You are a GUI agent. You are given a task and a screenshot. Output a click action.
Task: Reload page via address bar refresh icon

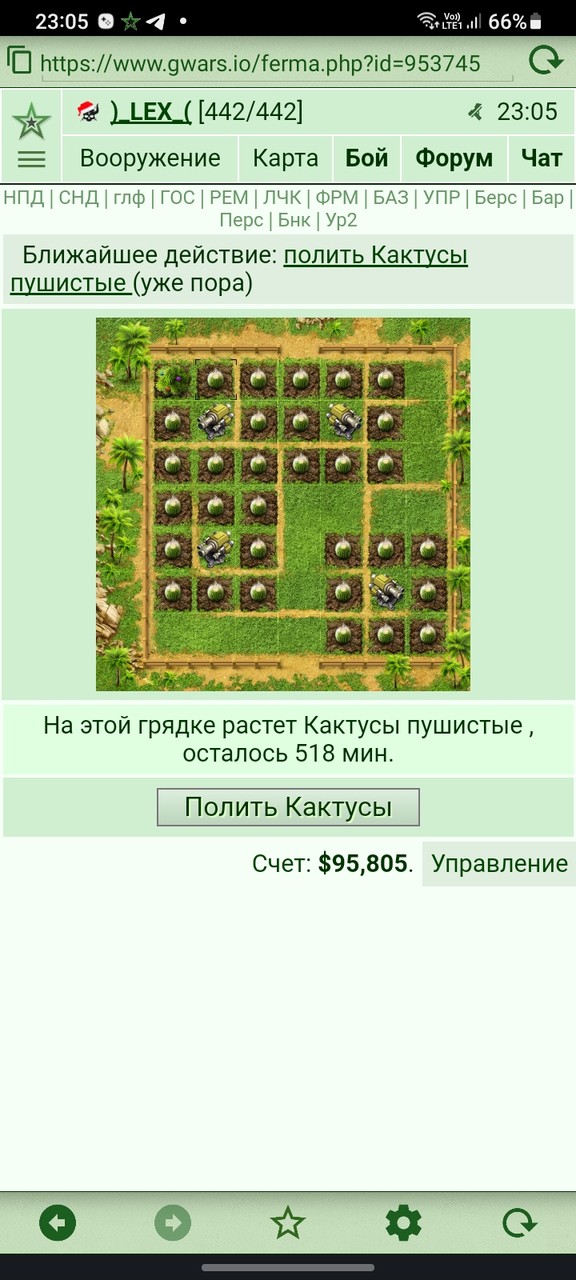click(x=545, y=62)
